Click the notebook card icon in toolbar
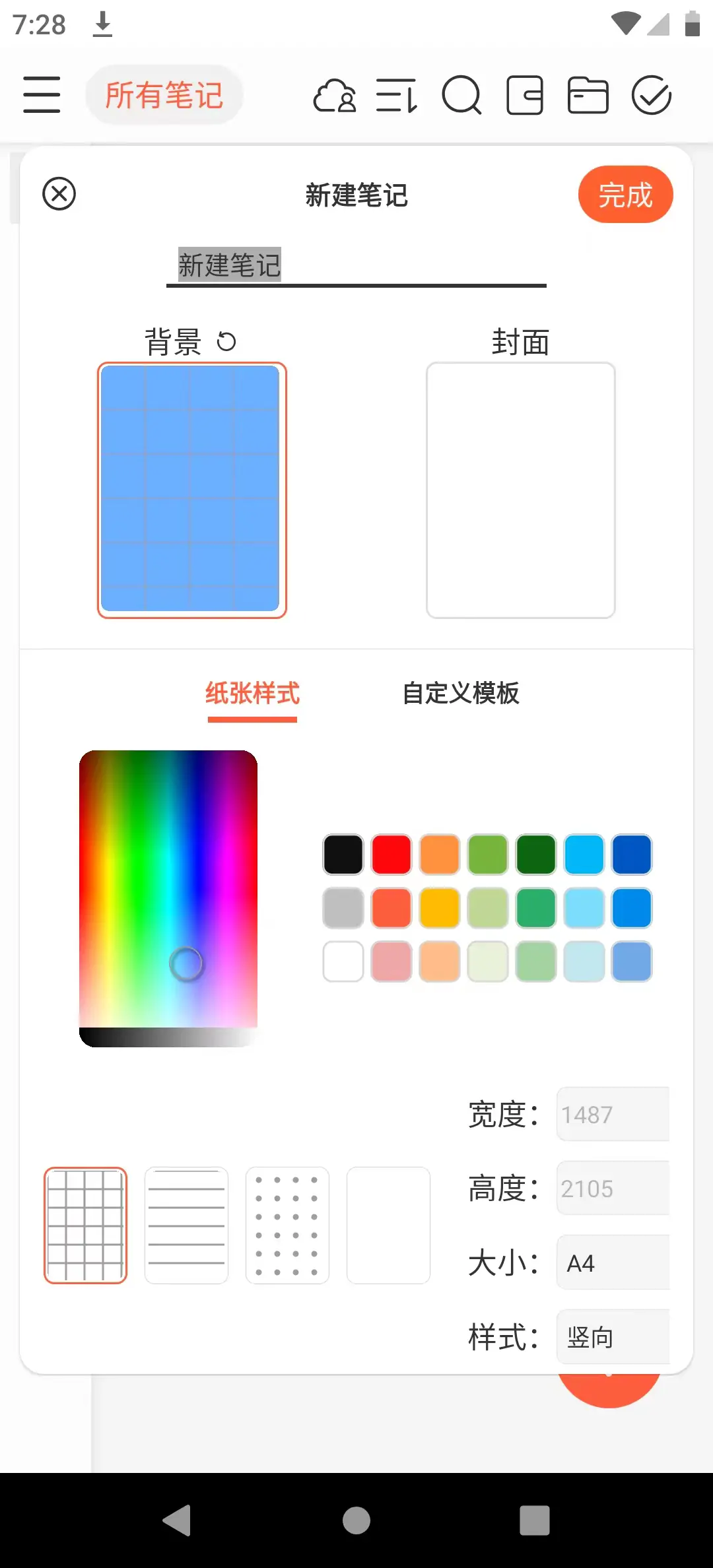Viewport: 713px width, 1568px height. (525, 96)
